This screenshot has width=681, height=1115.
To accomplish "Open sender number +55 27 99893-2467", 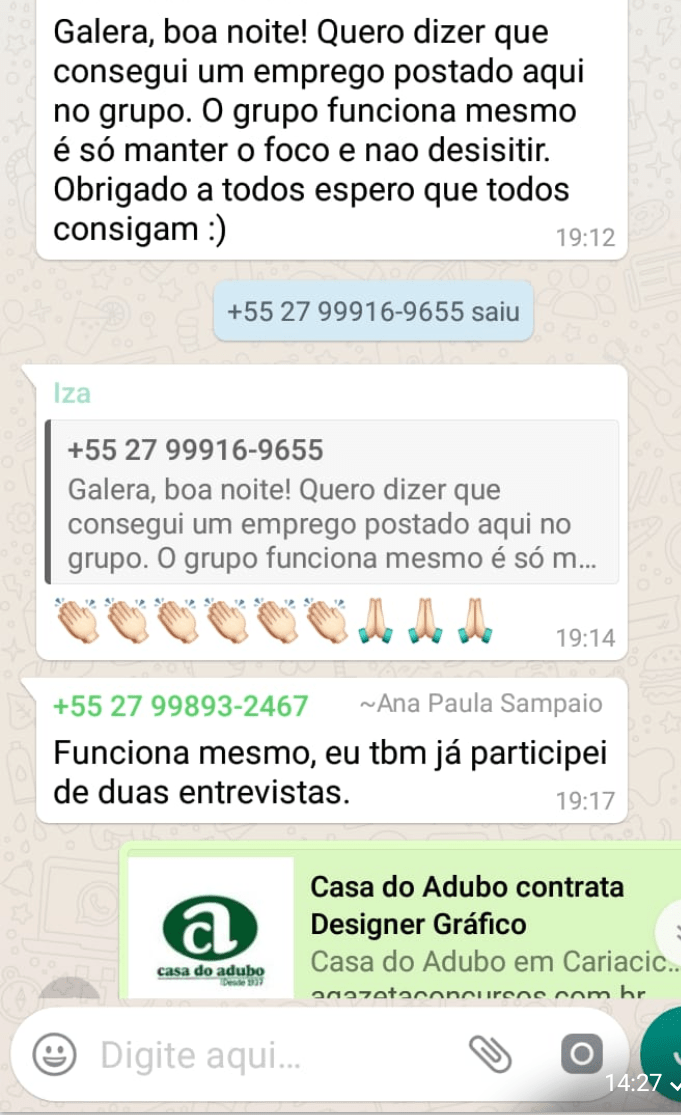I will tap(180, 706).
